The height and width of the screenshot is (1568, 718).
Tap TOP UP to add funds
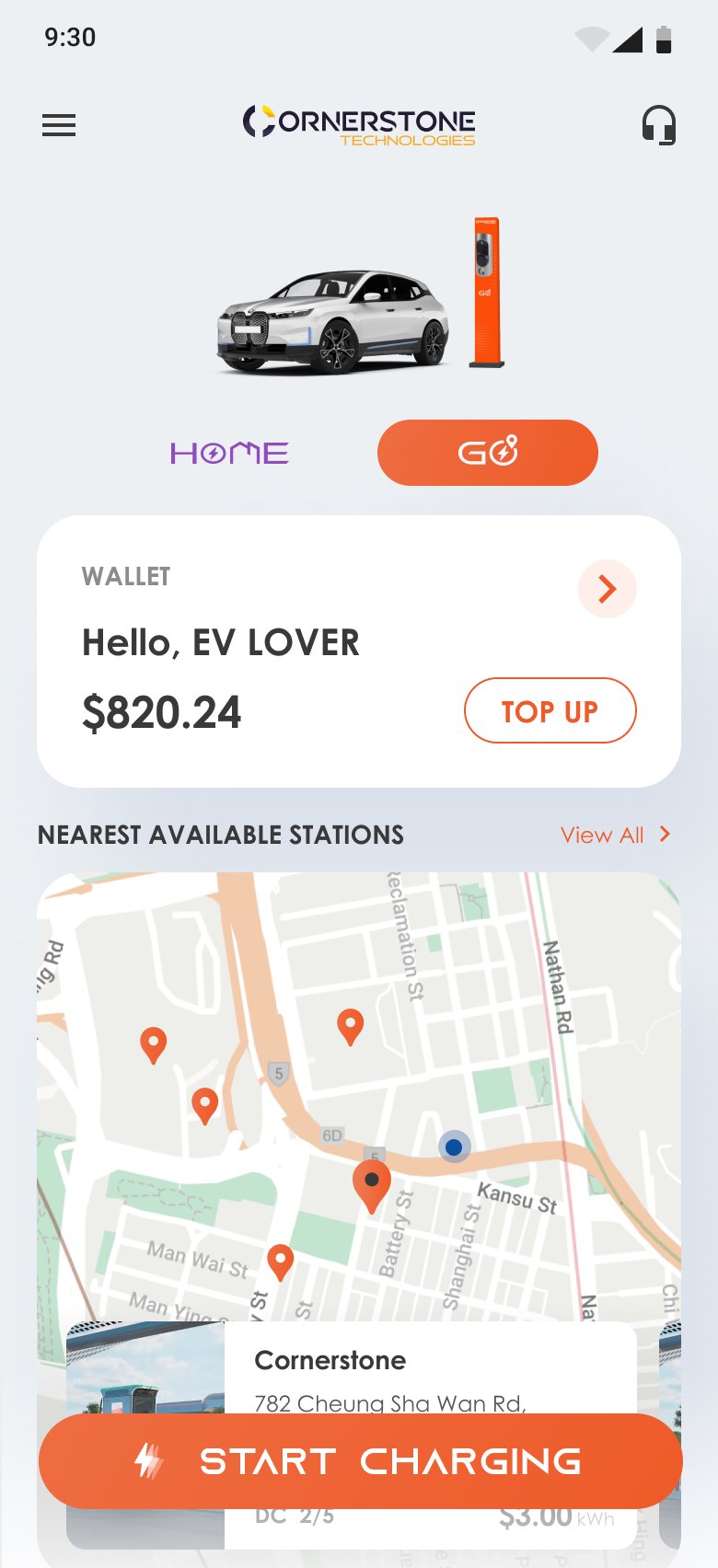click(550, 710)
